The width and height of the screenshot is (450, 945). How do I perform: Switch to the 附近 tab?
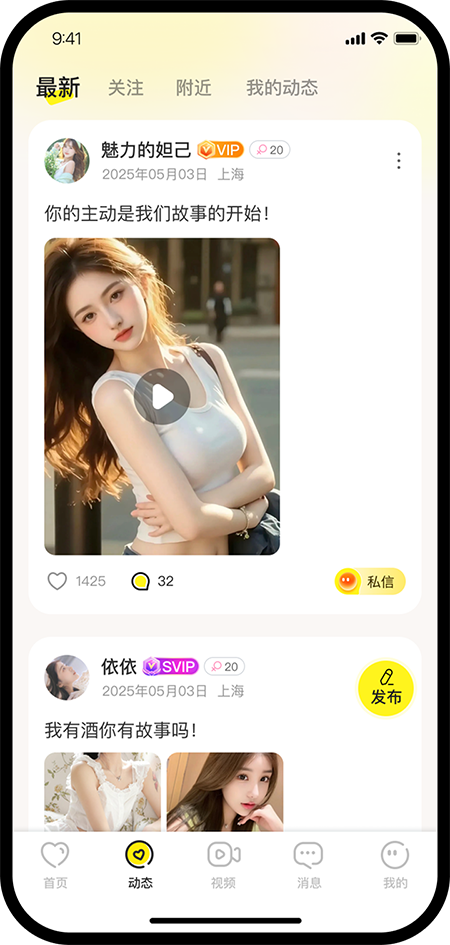pos(194,88)
